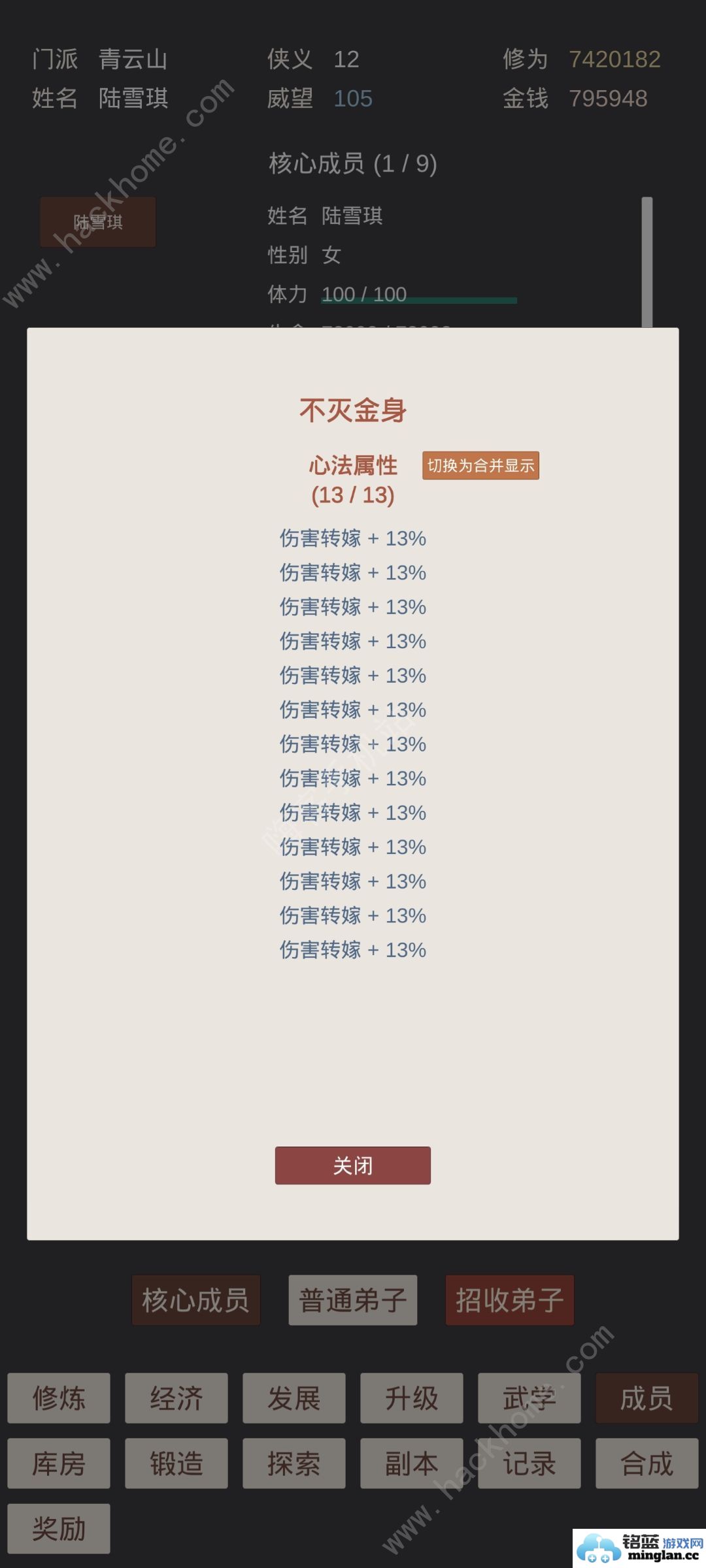
Task: Open the 奖励 rewards menu
Action: [x=59, y=1527]
